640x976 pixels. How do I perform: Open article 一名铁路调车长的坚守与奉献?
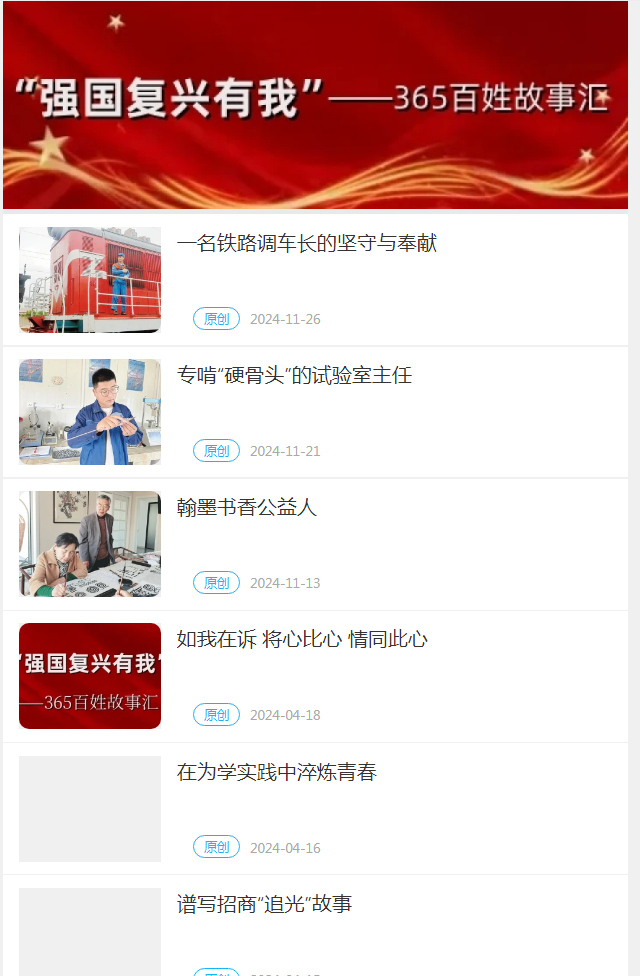pyautogui.click(x=306, y=244)
